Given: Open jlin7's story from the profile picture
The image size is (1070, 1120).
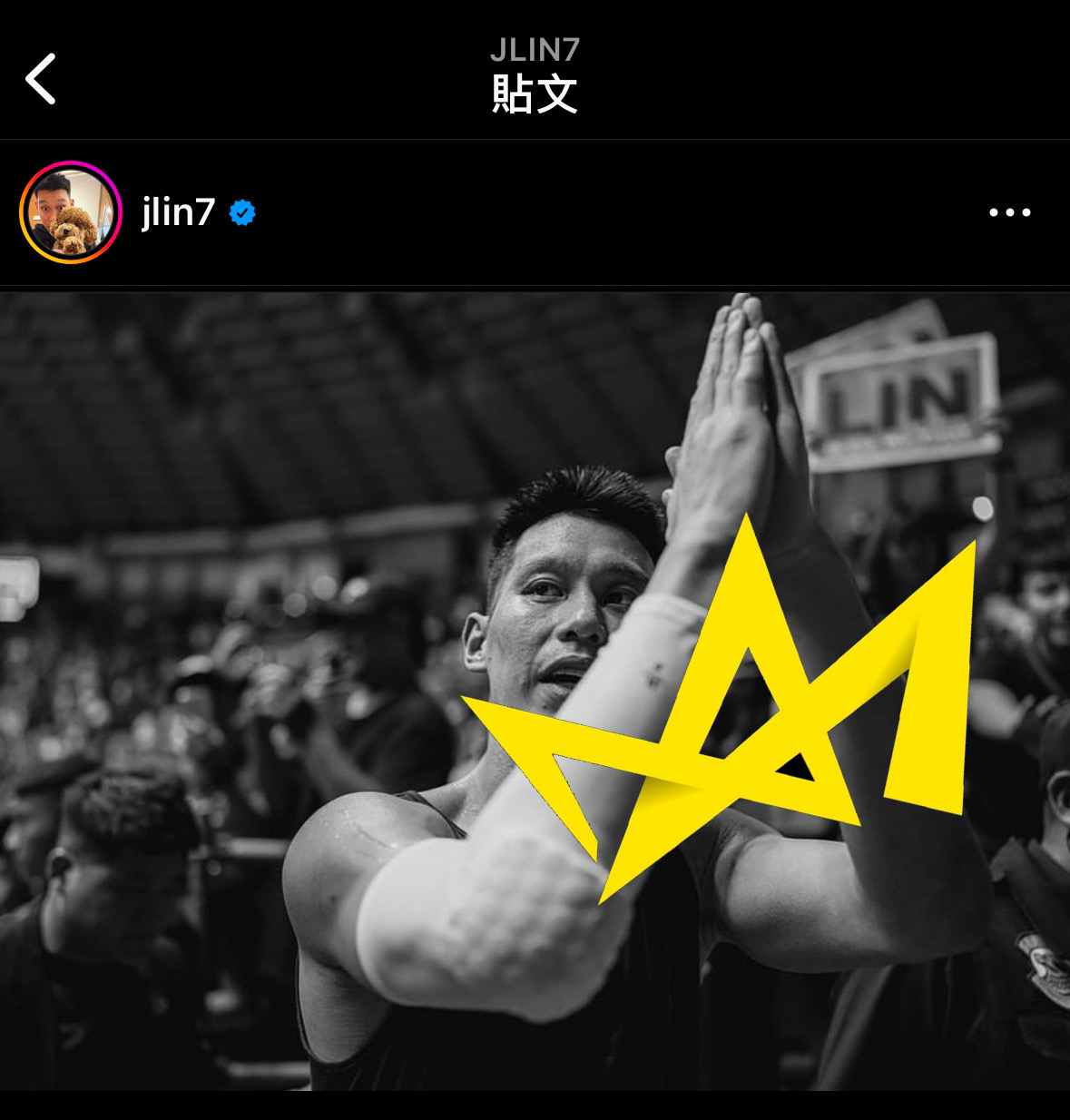Looking at the screenshot, I should 71,212.
